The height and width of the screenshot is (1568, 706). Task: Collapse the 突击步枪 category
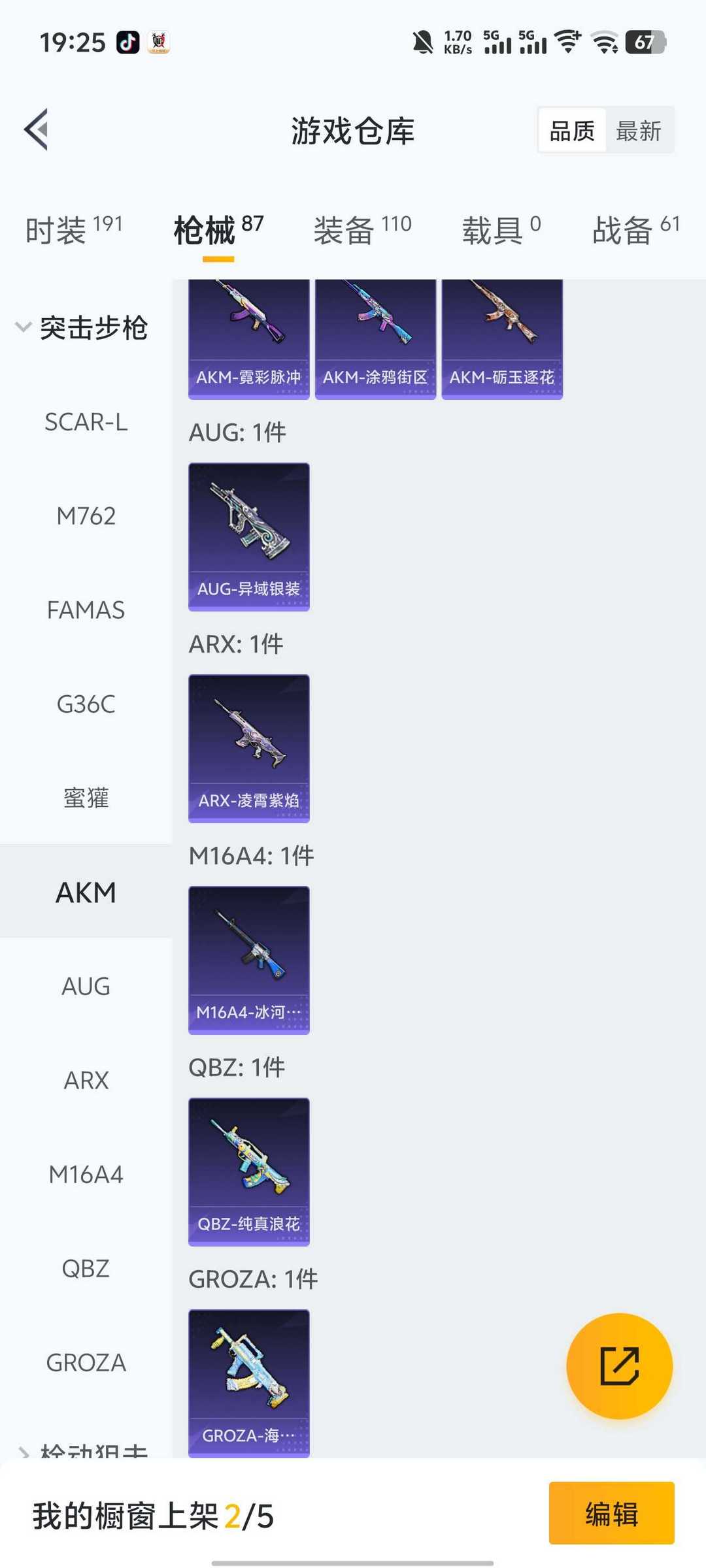point(82,327)
